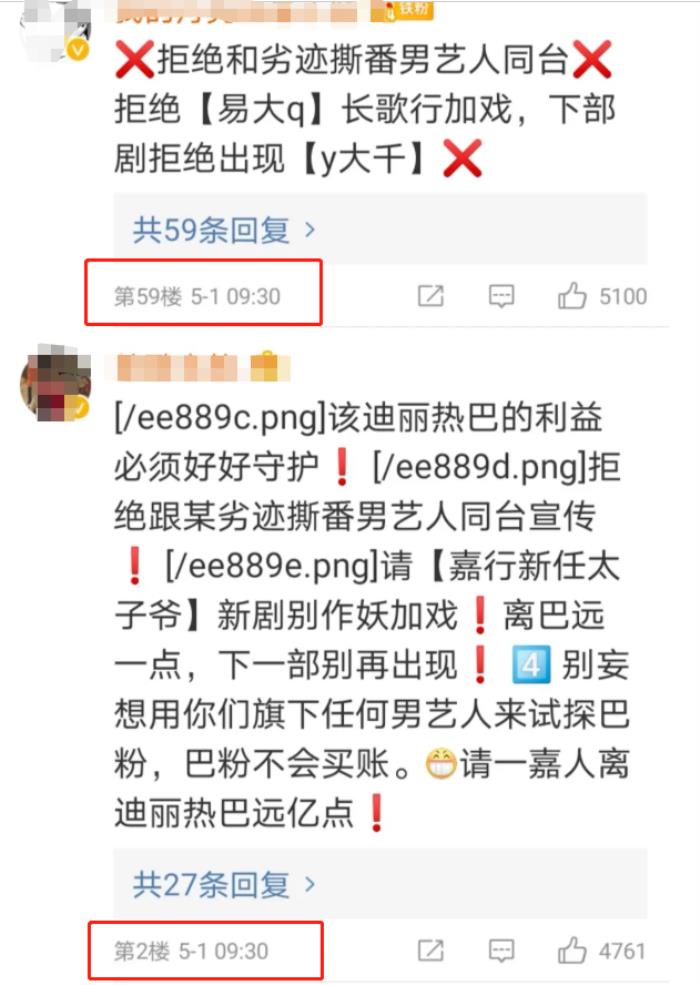Reply to the 第2楼 comment
Screen dimensions: 700x985
(x=501, y=950)
